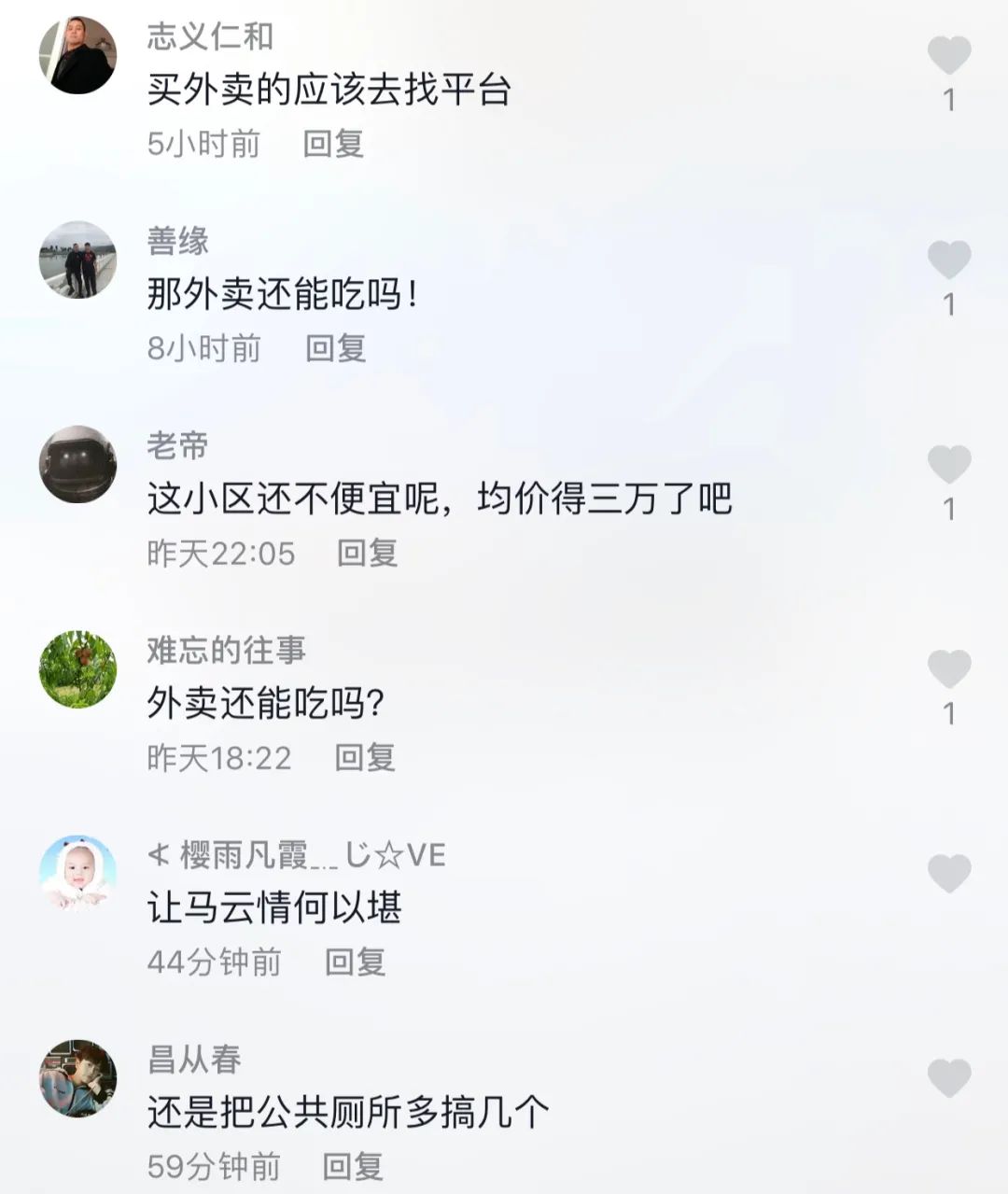Select the username 昌从春
The width and height of the screenshot is (1008, 1194).
click(x=194, y=1059)
